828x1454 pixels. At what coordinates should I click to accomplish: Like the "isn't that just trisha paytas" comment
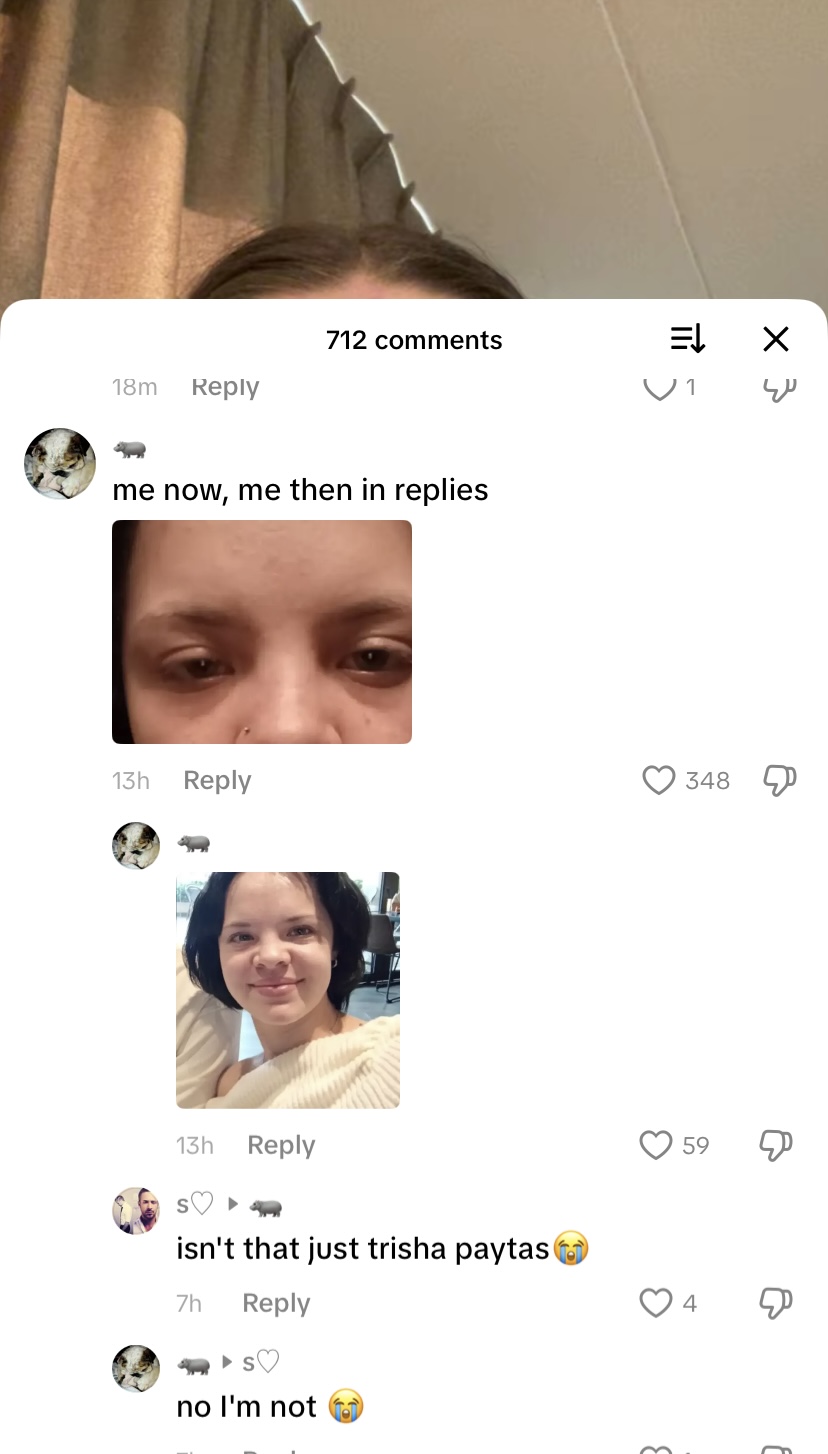tap(655, 1303)
